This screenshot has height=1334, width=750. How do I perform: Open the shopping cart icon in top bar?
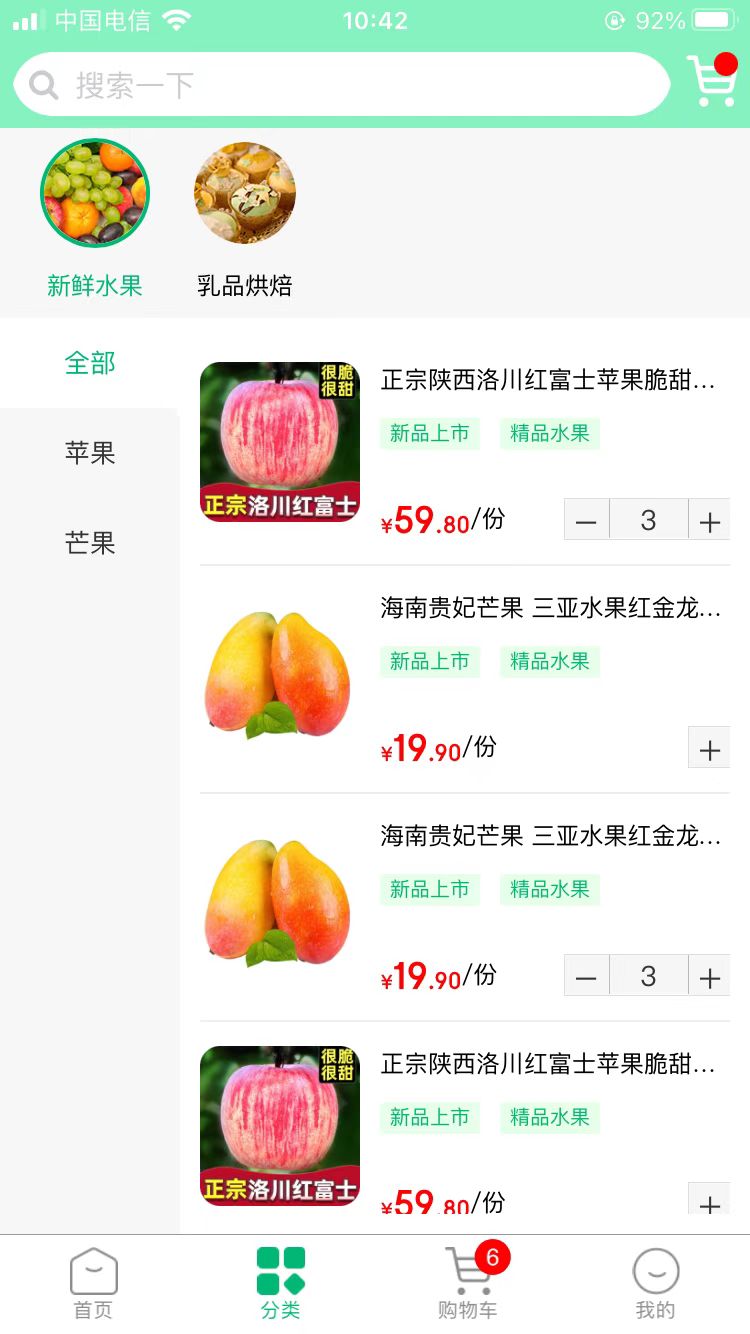[712, 84]
